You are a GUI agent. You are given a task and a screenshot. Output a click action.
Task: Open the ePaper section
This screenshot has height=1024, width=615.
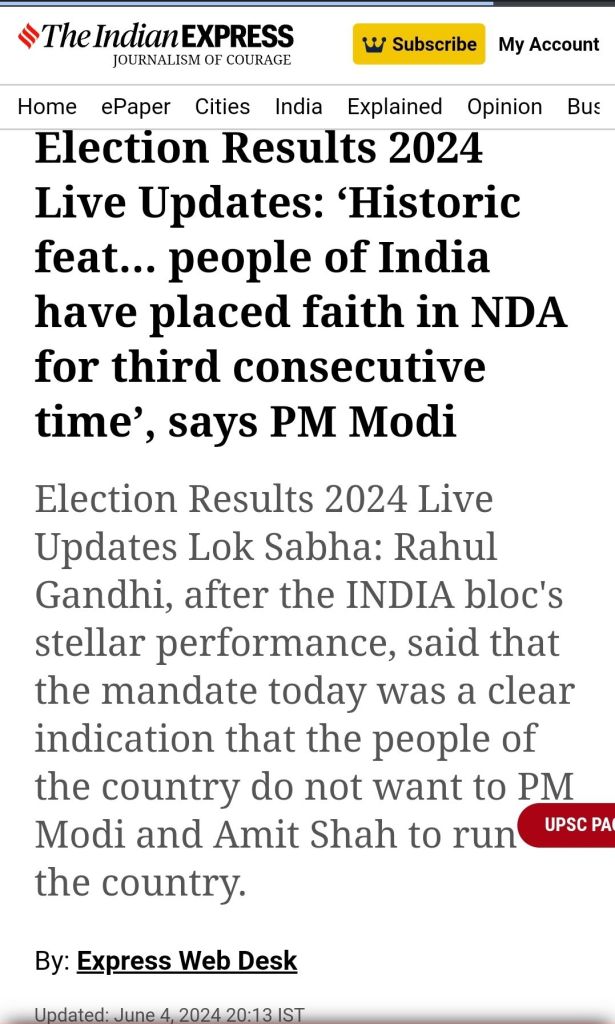136,106
